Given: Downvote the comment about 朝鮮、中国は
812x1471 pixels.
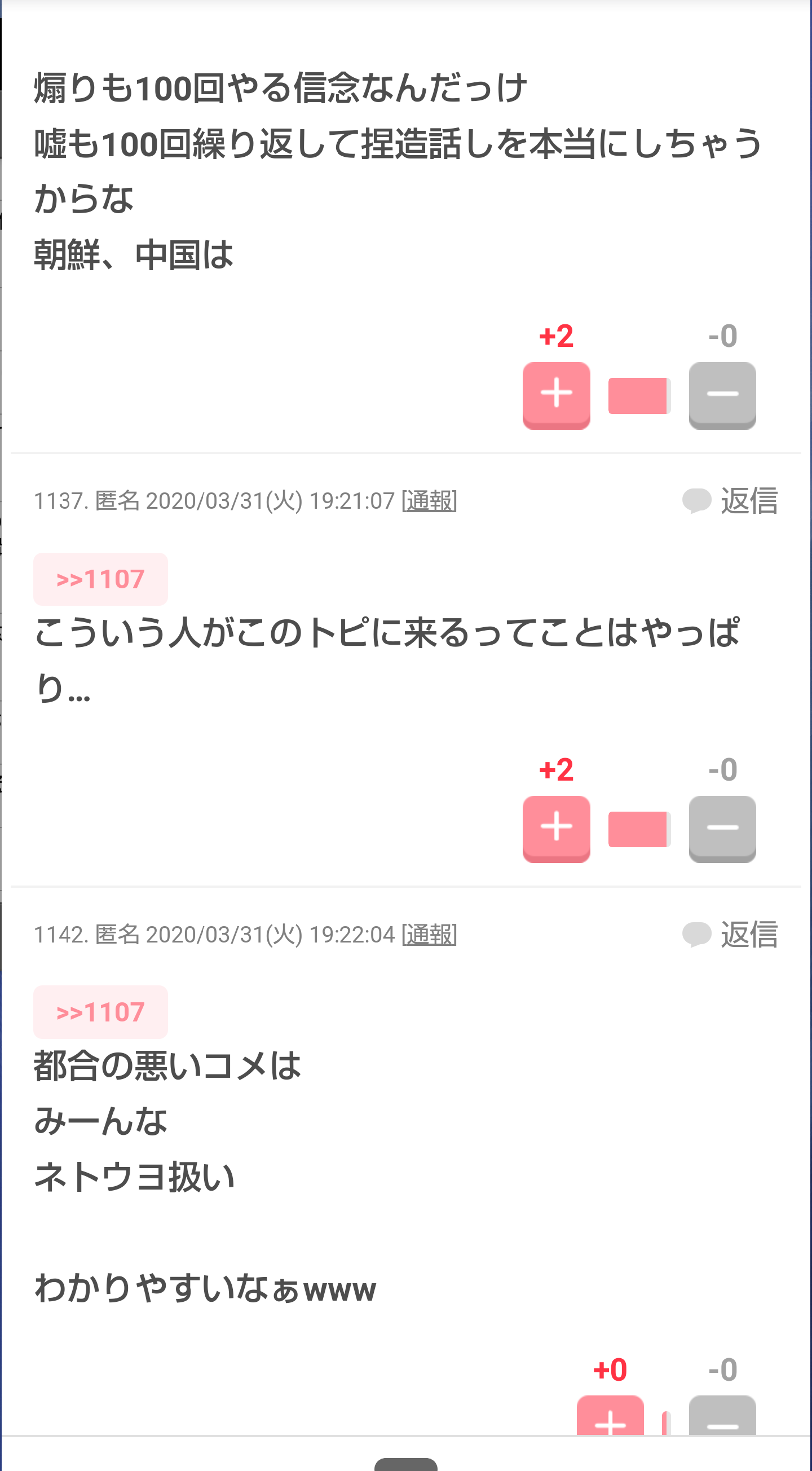Looking at the screenshot, I should (x=722, y=395).
